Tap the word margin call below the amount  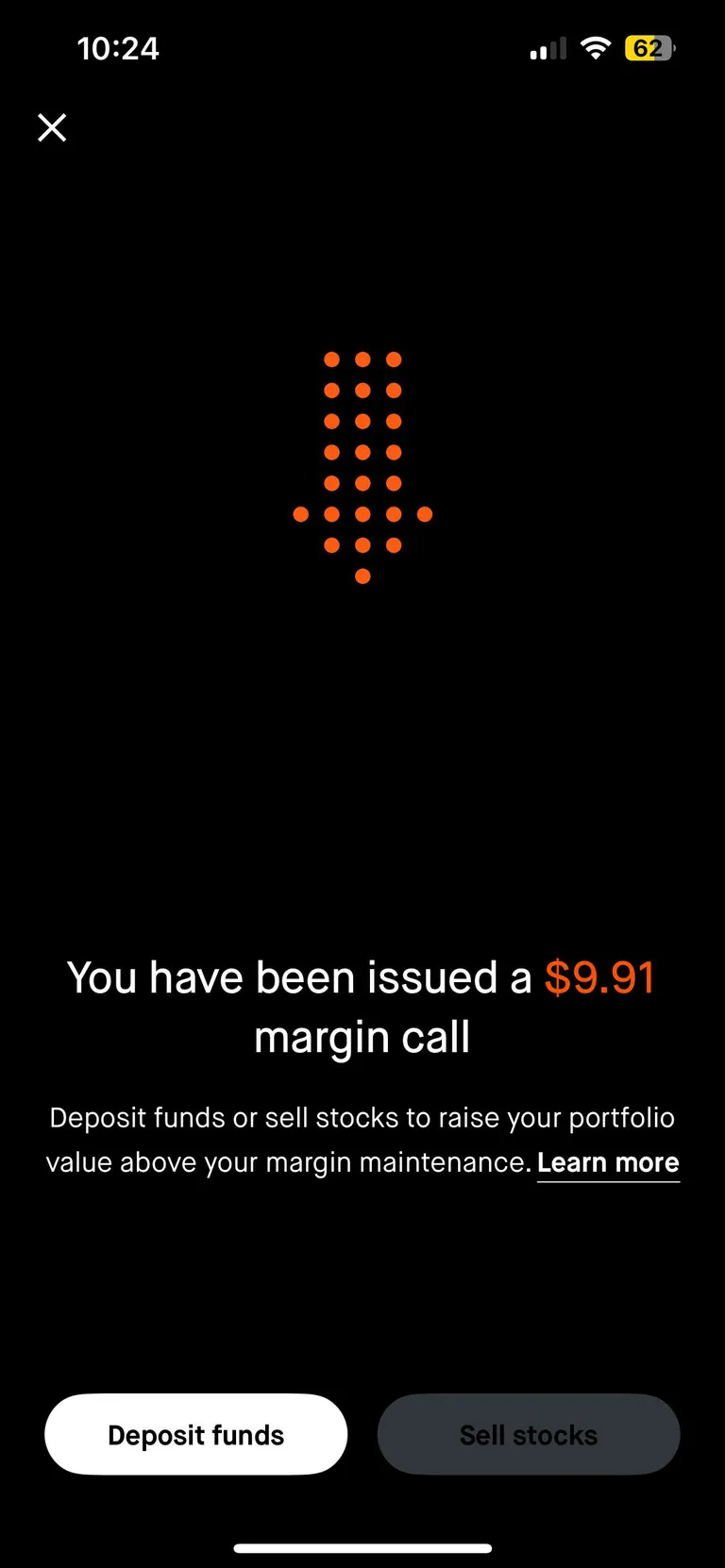[362, 1037]
